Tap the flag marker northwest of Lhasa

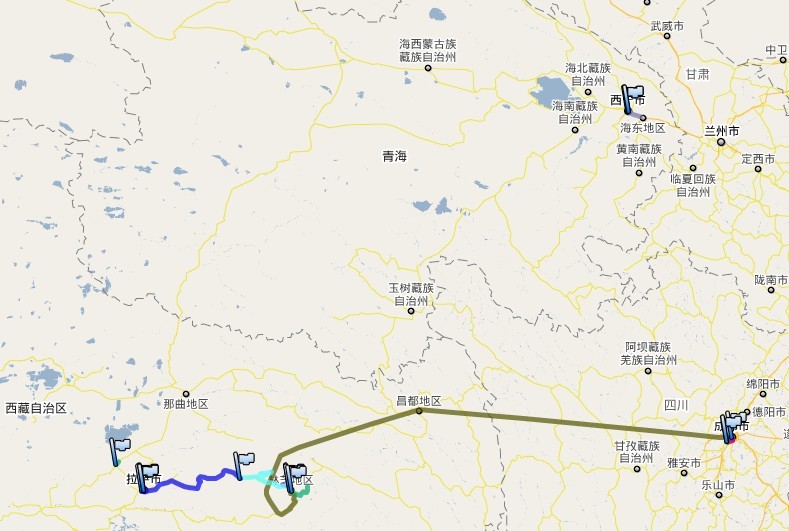tap(119, 446)
